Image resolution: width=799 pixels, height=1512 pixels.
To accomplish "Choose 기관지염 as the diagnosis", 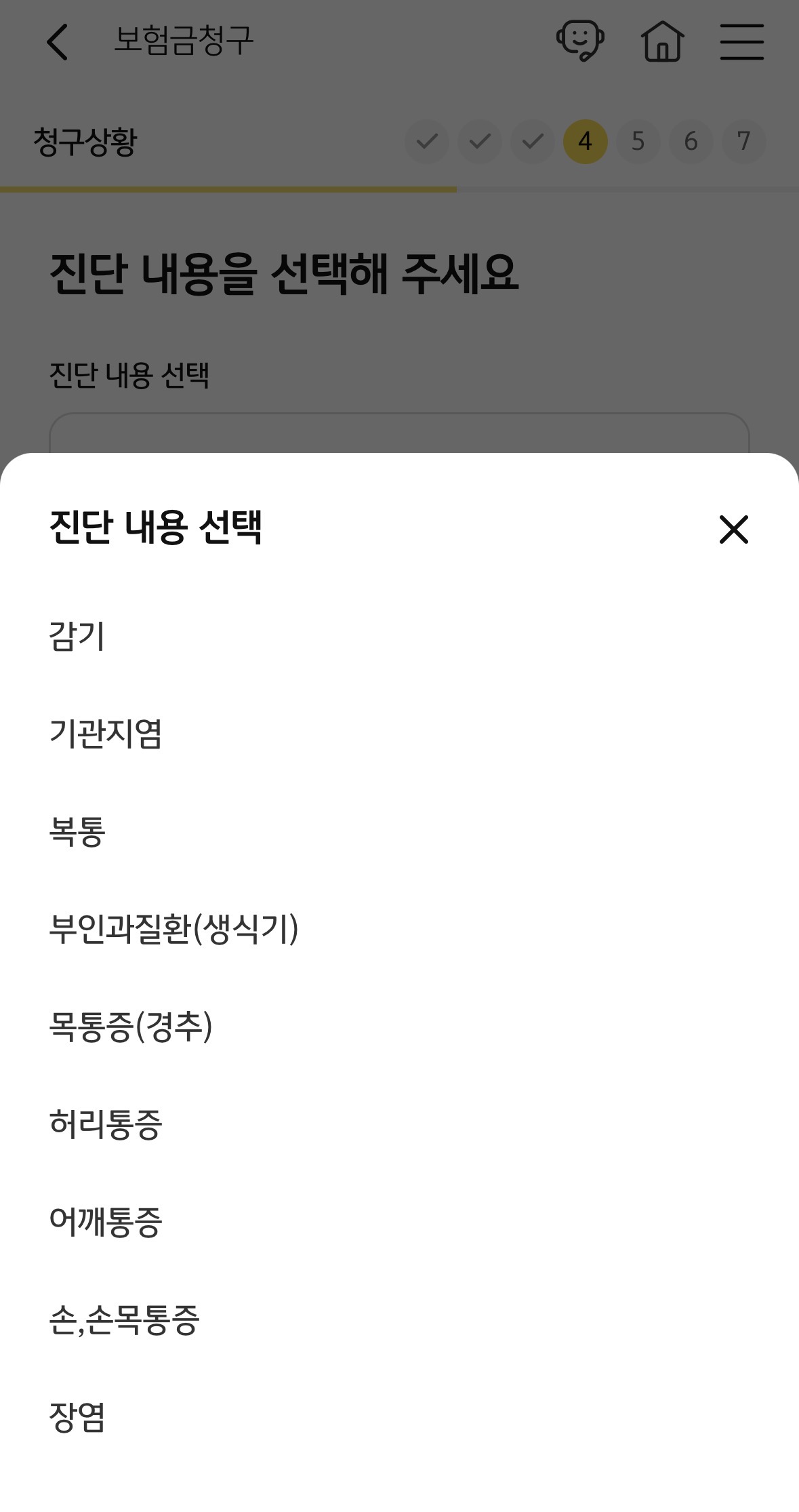I will [106, 734].
